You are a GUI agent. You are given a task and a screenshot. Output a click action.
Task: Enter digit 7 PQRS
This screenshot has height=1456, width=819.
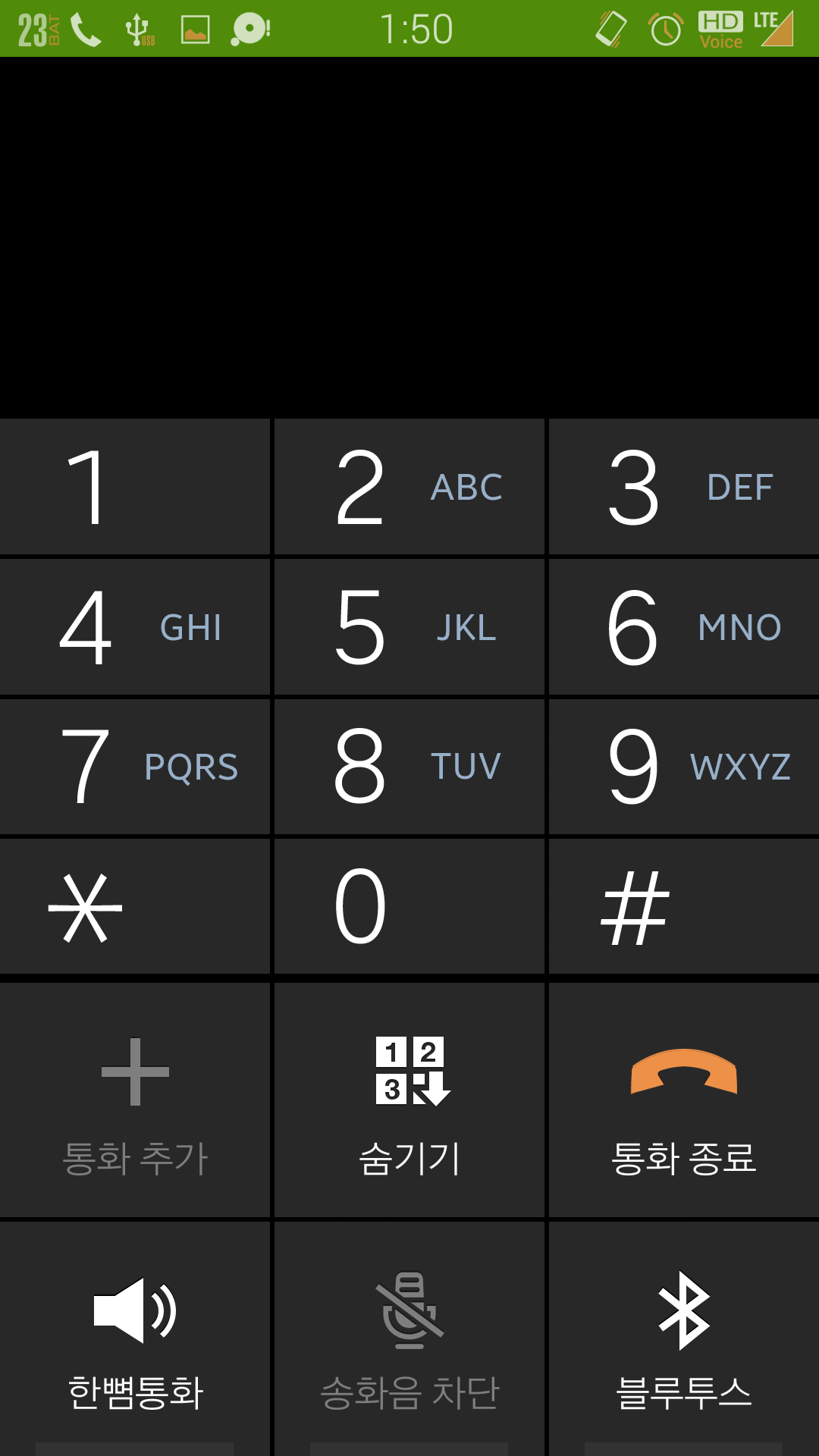coord(135,767)
